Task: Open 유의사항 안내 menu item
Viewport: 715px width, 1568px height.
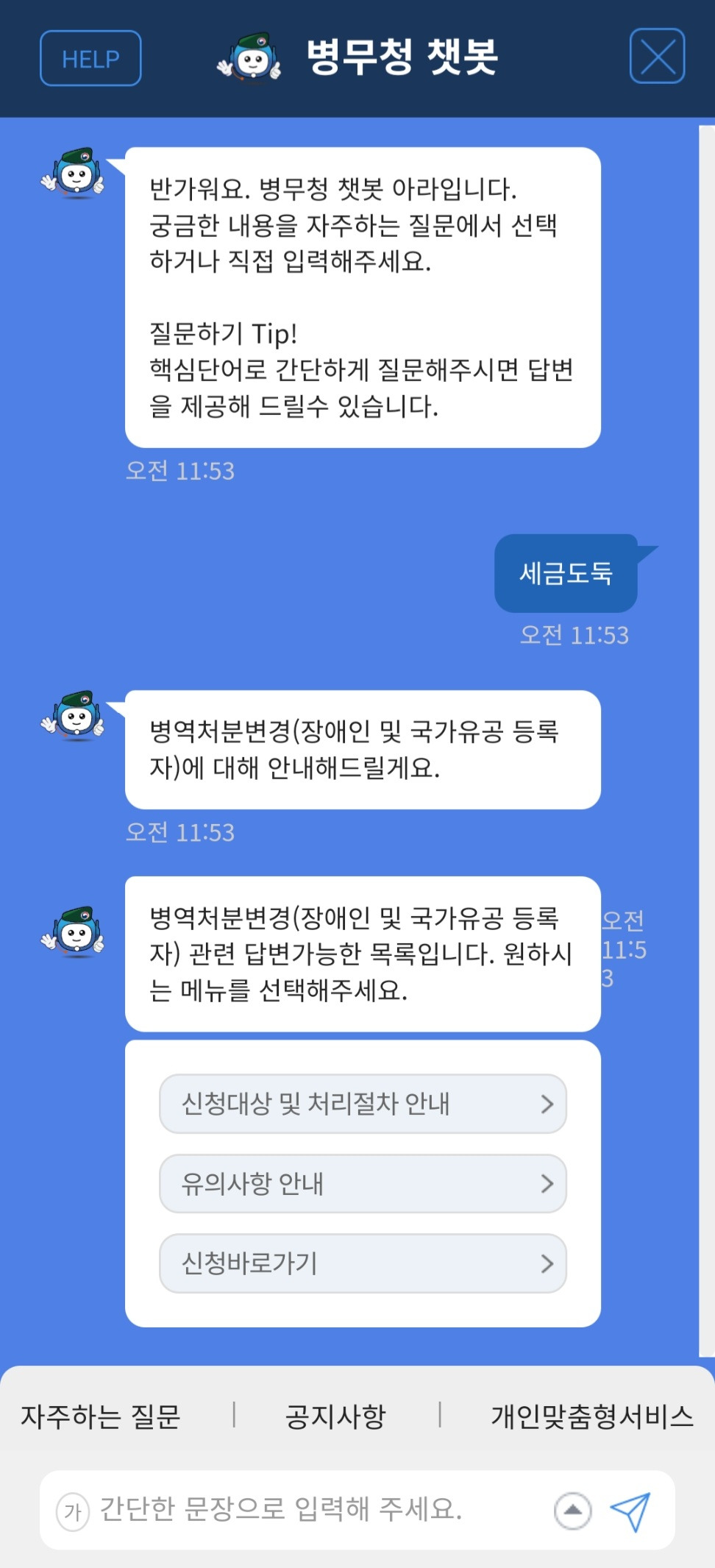Action: pyautogui.click(x=363, y=1183)
